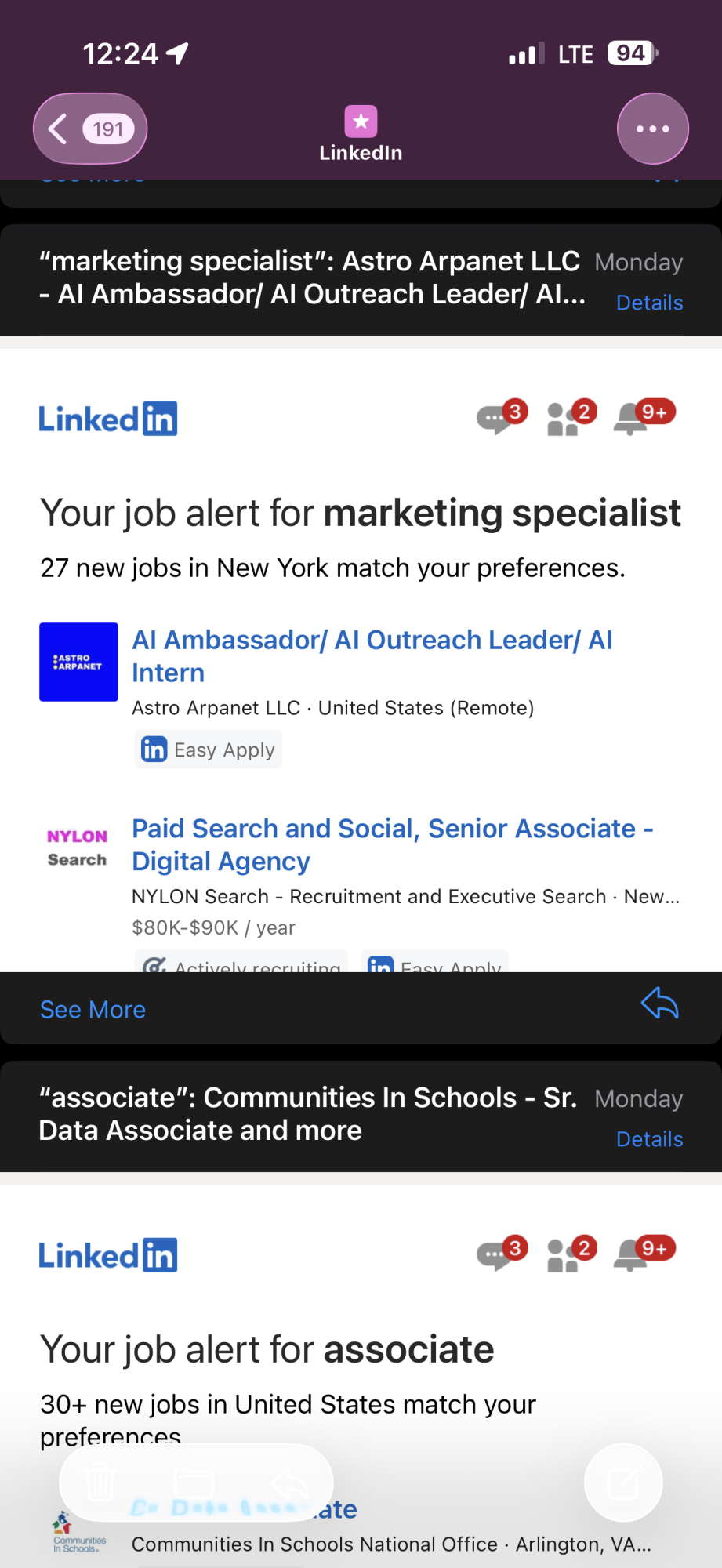Open the network icon in the associate email
The height and width of the screenshot is (1568, 722).
coord(571,1254)
